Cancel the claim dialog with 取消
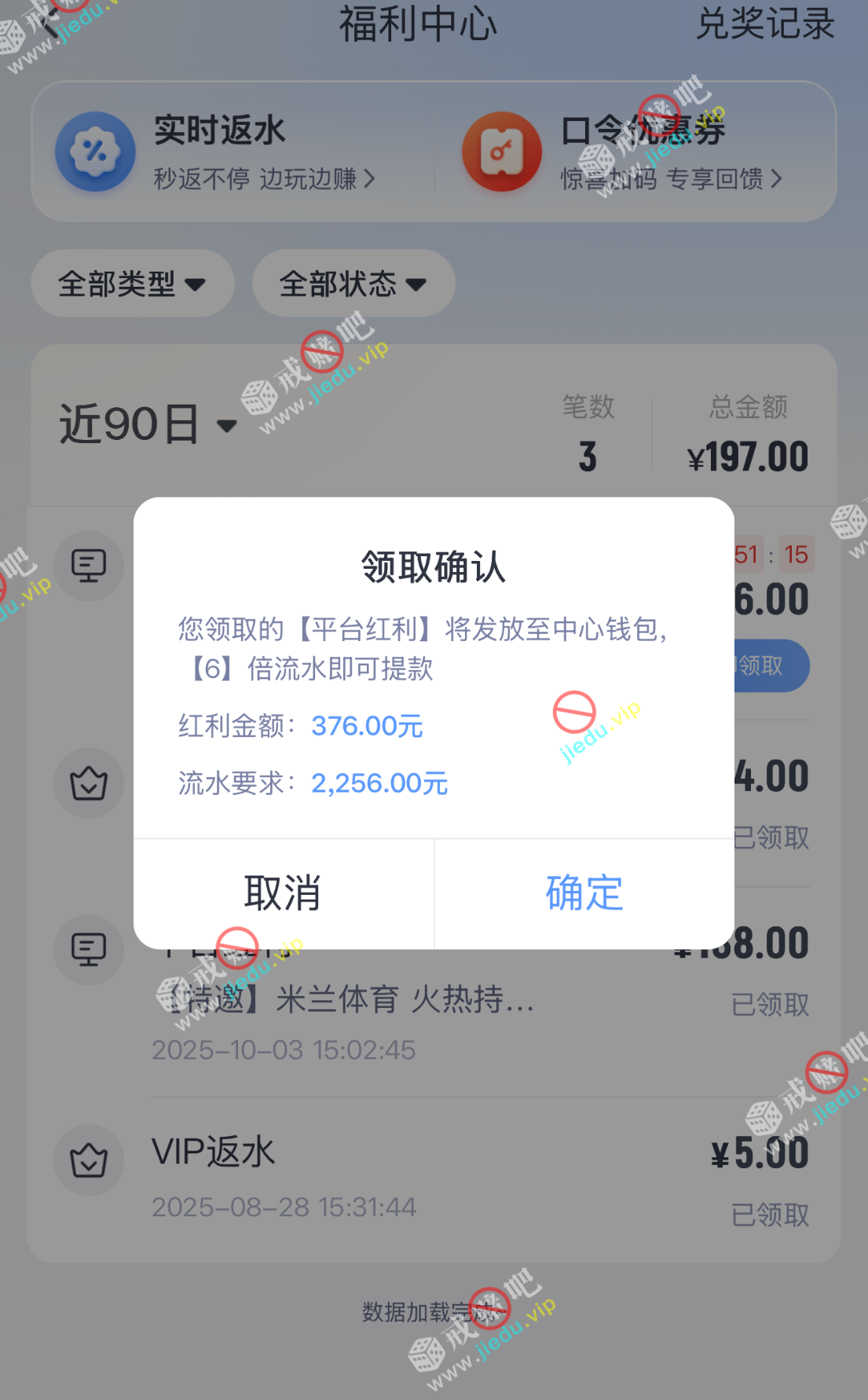The height and width of the screenshot is (1400, 868). [x=283, y=893]
